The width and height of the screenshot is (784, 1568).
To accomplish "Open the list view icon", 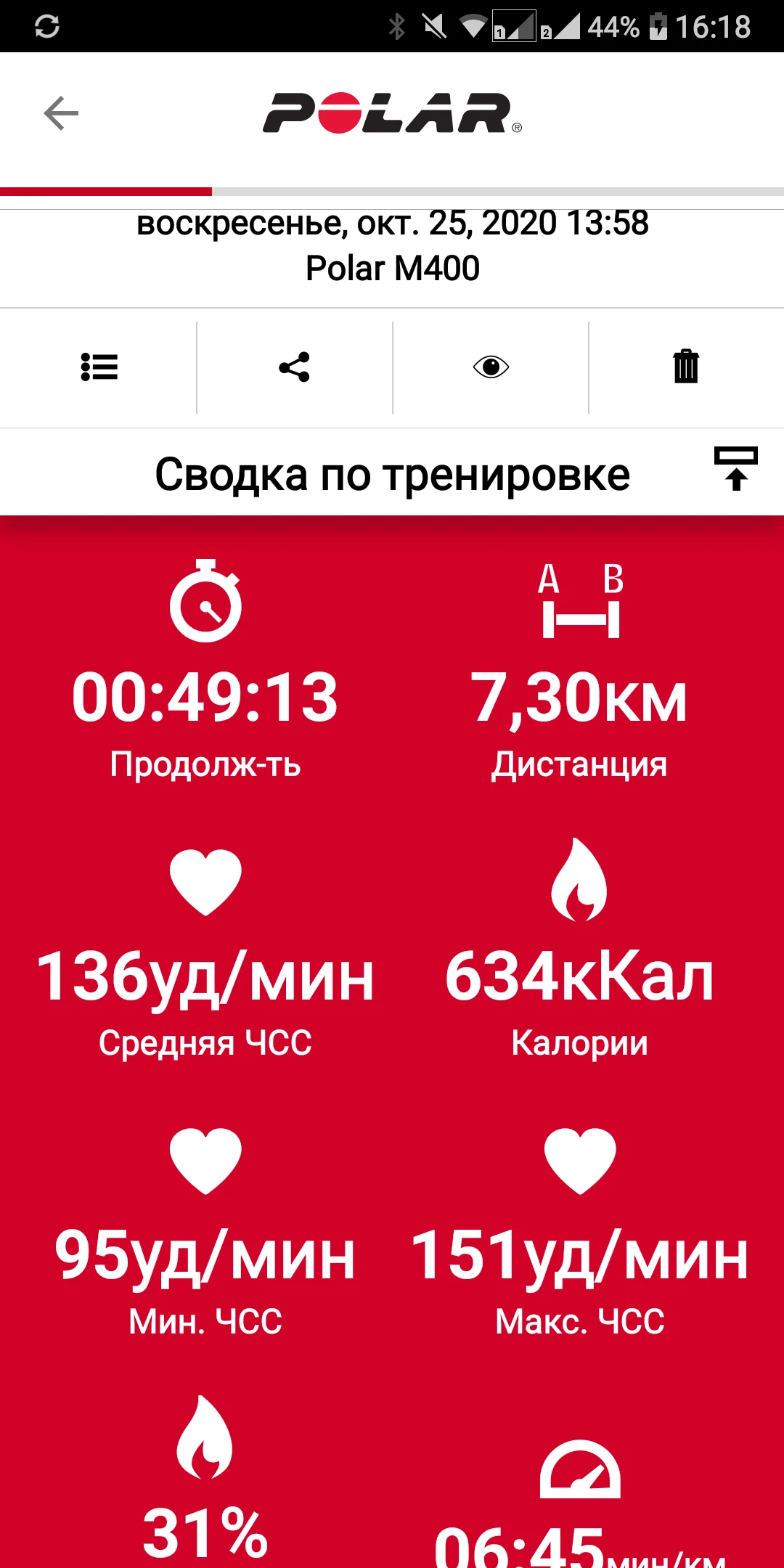I will click(x=99, y=367).
